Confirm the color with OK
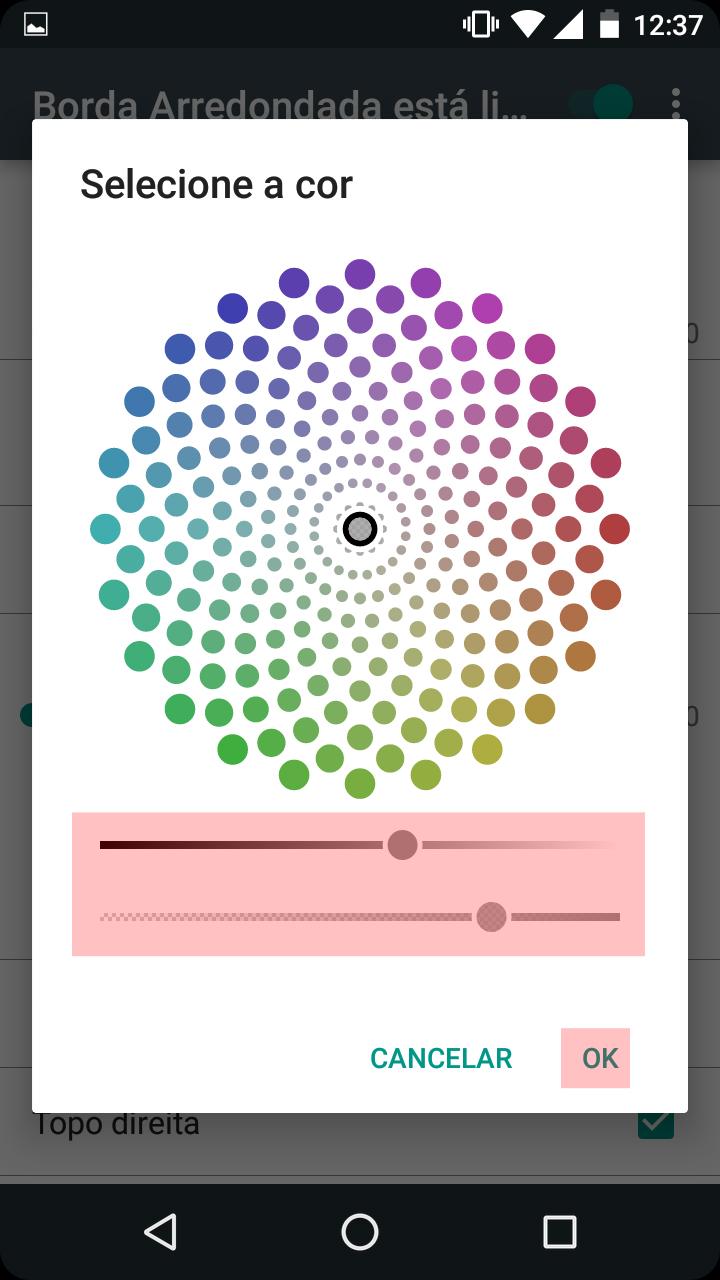 pos(600,1058)
